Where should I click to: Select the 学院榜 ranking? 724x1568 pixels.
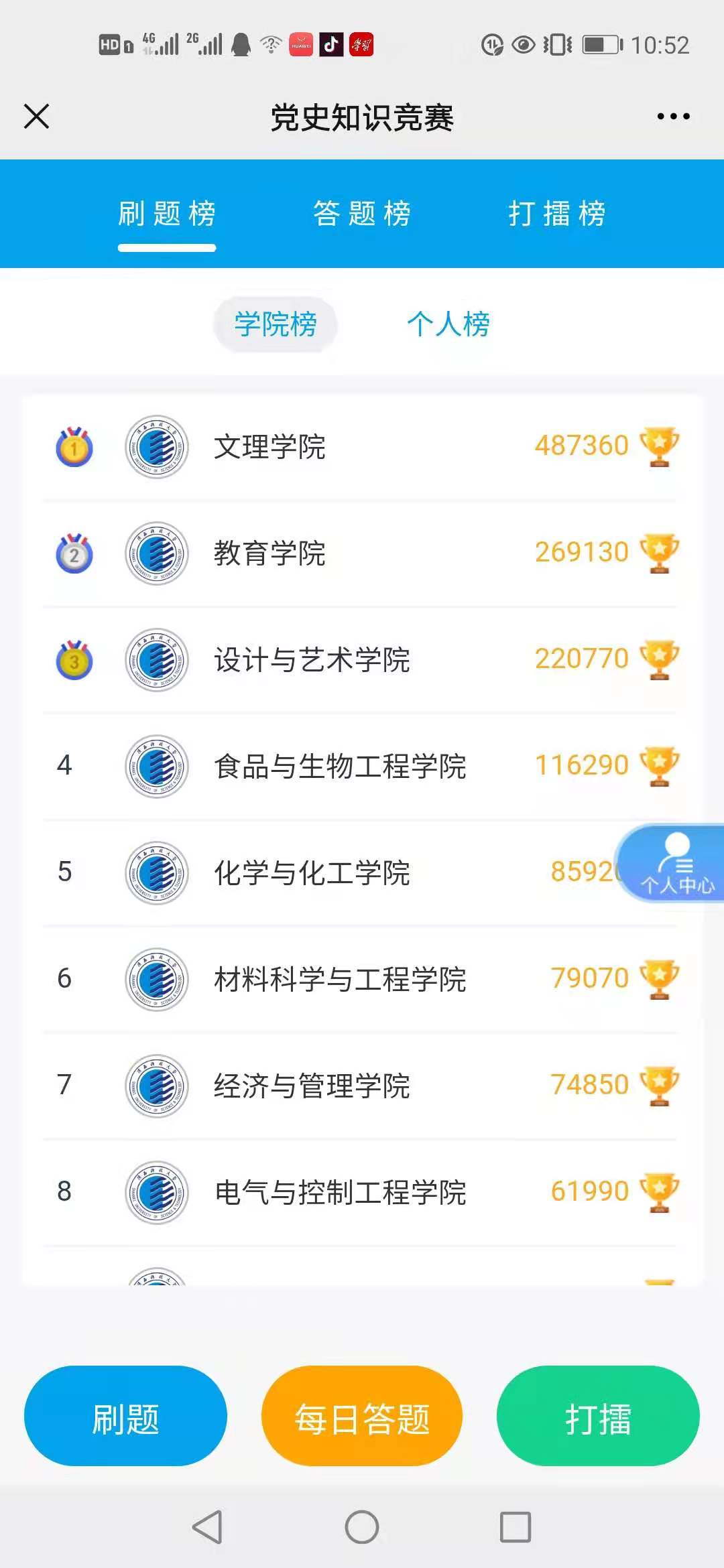pyautogui.click(x=276, y=324)
